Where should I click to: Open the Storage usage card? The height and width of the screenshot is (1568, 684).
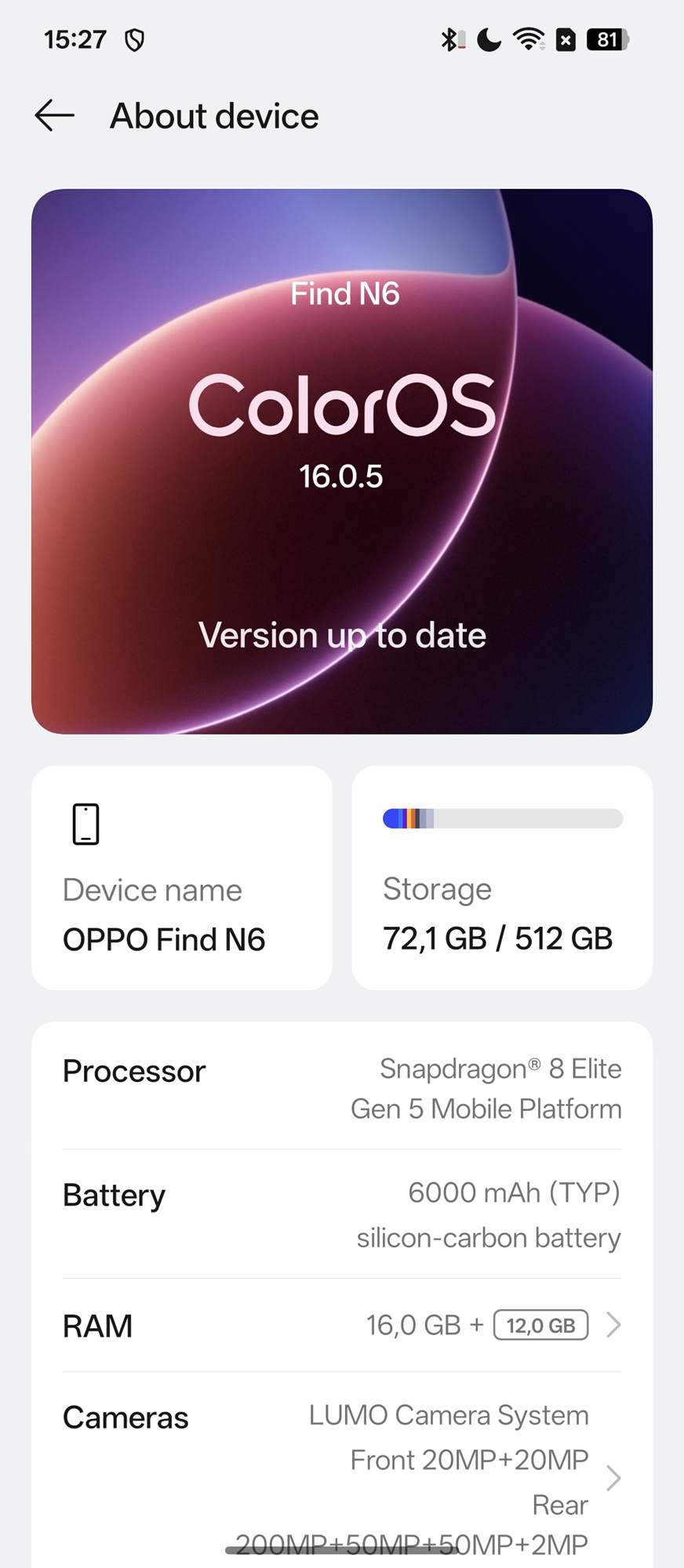(502, 877)
